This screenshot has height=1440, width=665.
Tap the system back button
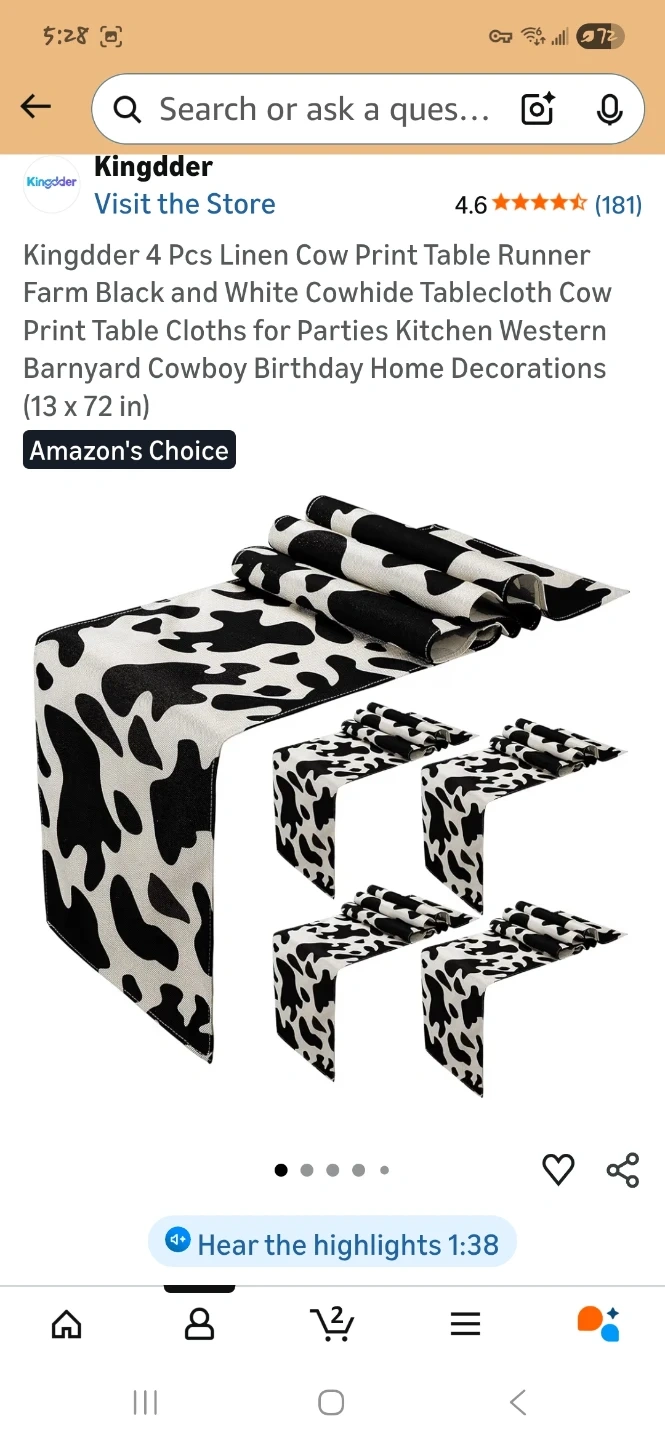click(x=517, y=1403)
